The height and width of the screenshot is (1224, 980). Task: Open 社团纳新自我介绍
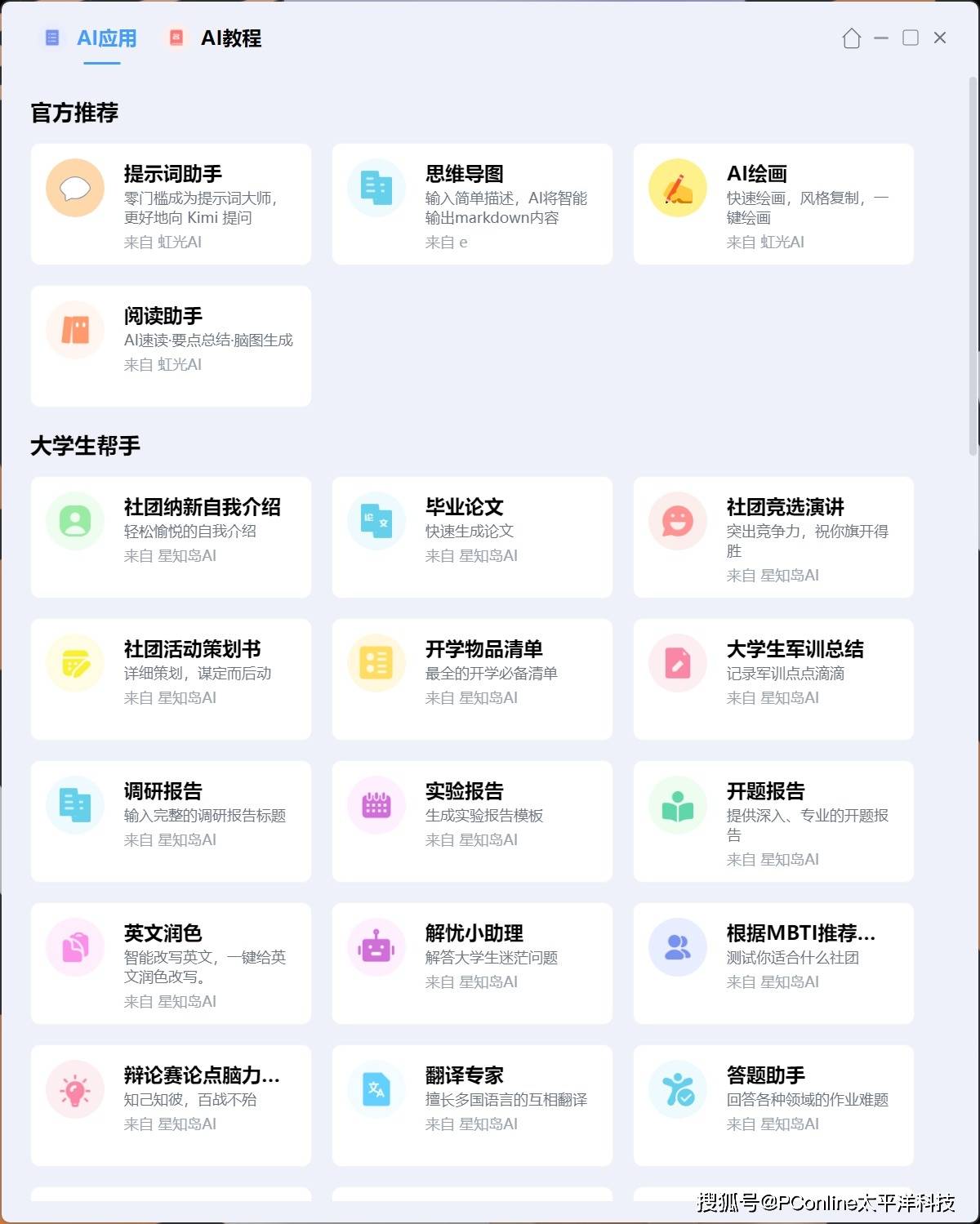coord(171,536)
